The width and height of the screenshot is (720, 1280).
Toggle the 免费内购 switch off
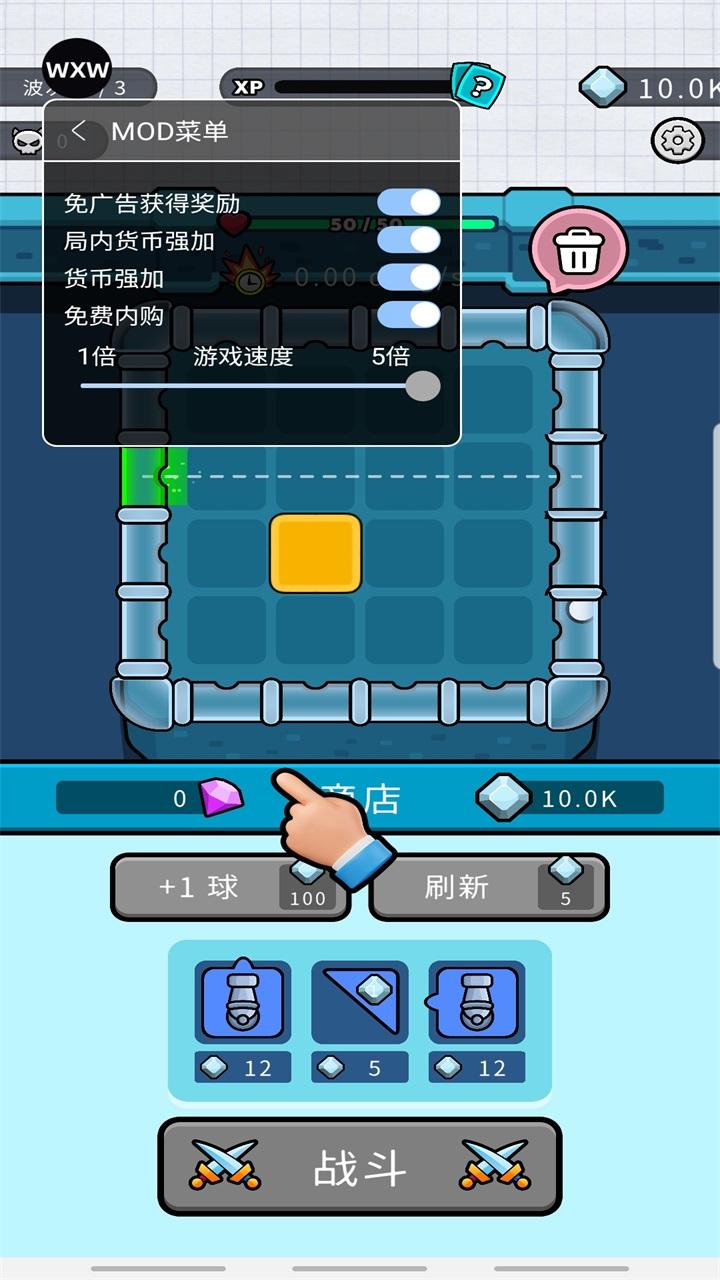coord(410,315)
